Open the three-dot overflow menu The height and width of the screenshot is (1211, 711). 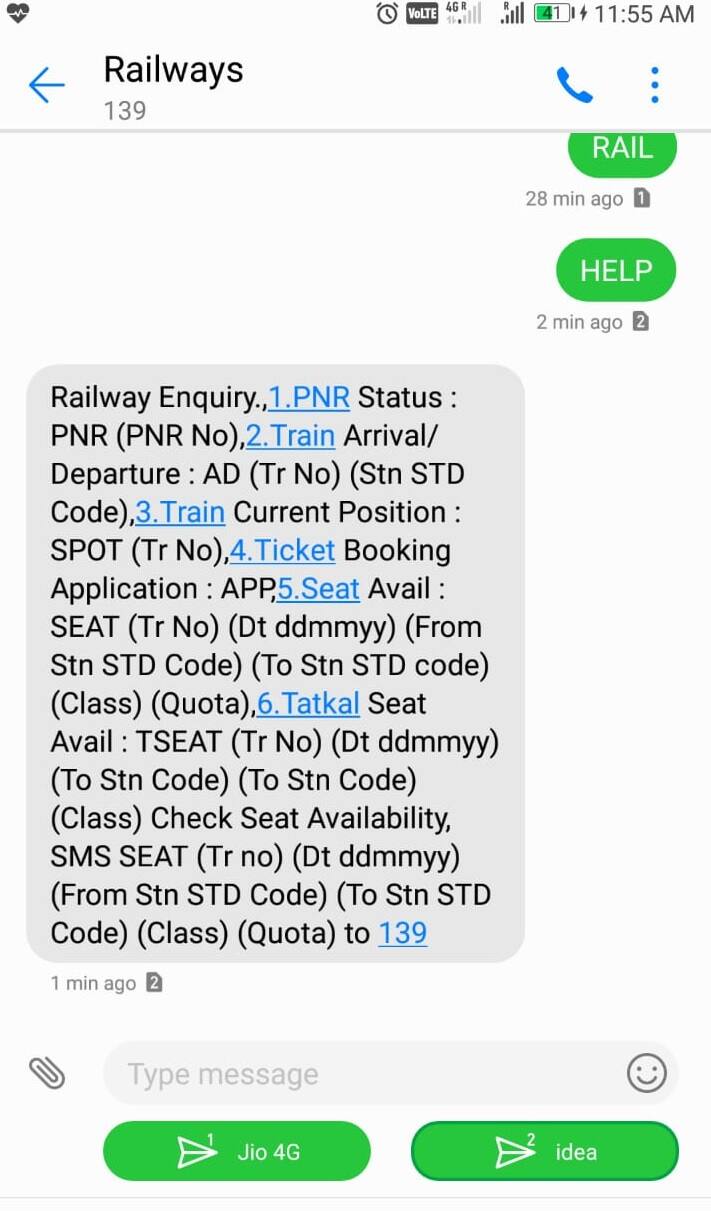(655, 86)
